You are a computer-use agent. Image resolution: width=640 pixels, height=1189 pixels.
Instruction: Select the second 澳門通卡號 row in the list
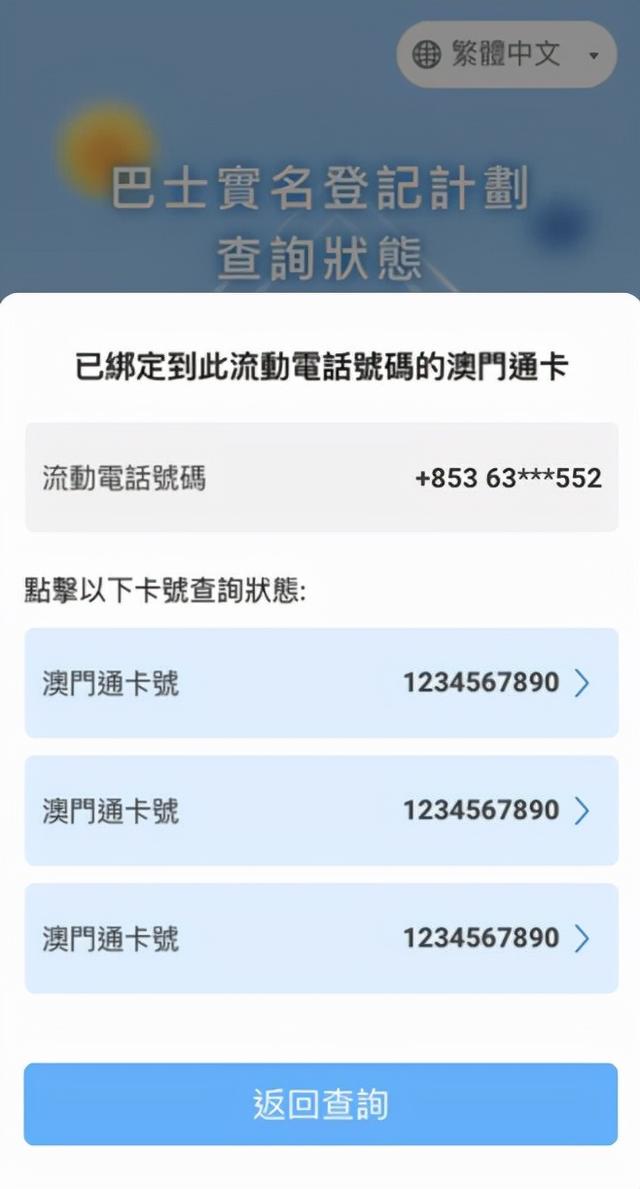click(x=322, y=811)
